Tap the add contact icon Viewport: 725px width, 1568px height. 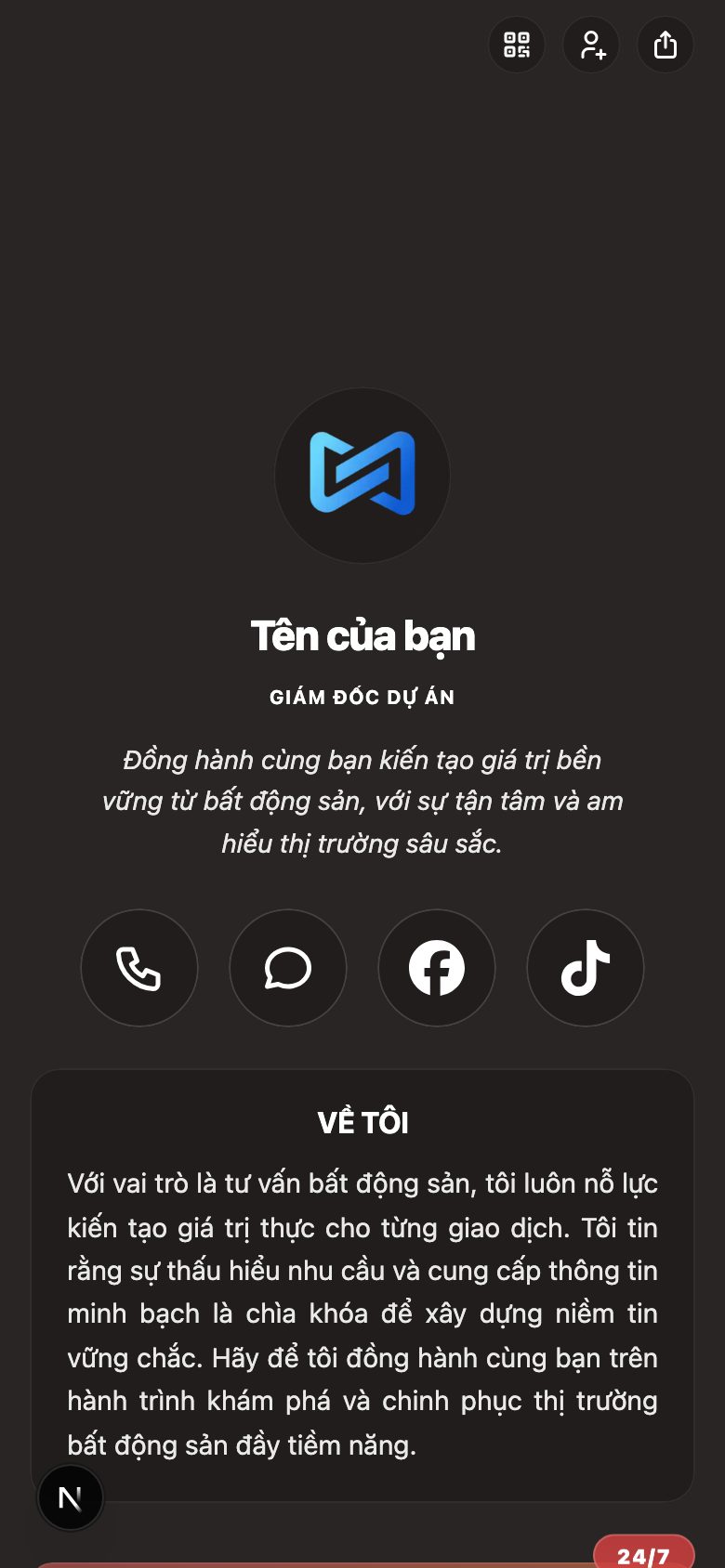coord(590,45)
